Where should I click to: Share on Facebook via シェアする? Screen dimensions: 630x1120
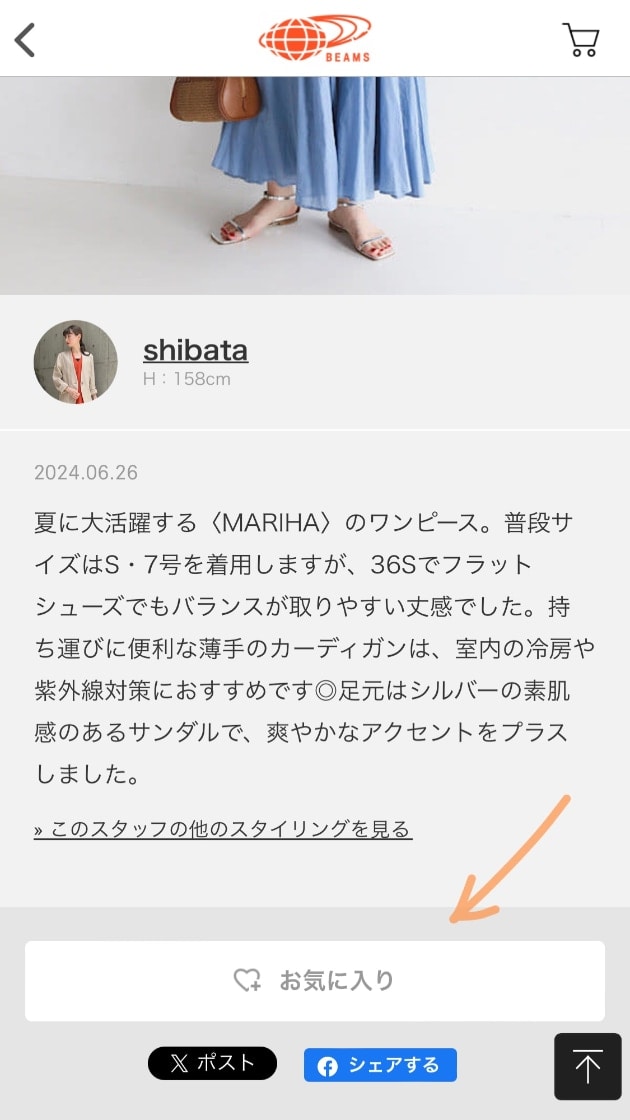pyautogui.click(x=380, y=1065)
